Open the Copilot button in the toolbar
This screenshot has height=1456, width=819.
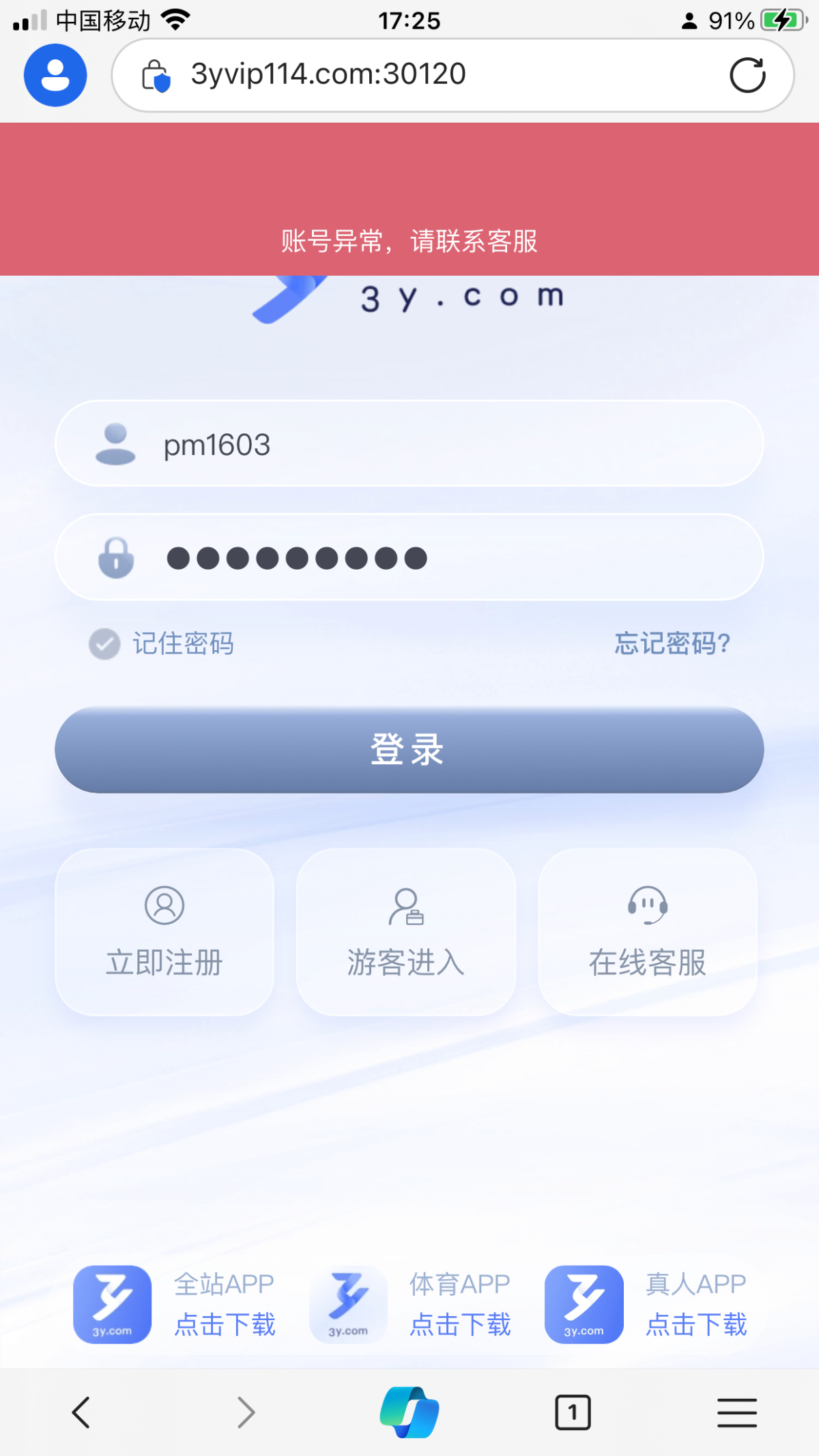[x=409, y=1412]
